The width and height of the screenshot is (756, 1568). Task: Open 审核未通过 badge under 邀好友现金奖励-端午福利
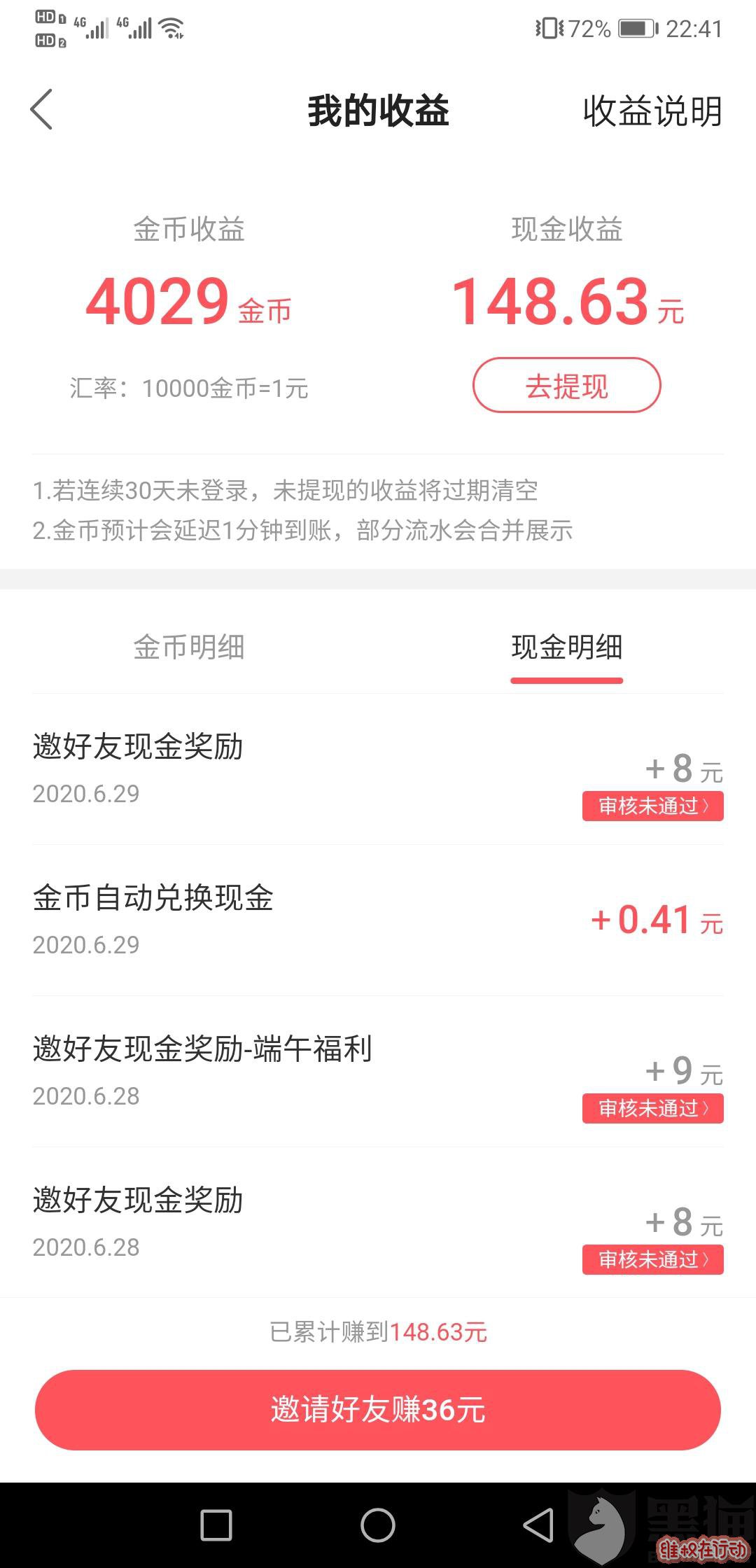point(652,1108)
